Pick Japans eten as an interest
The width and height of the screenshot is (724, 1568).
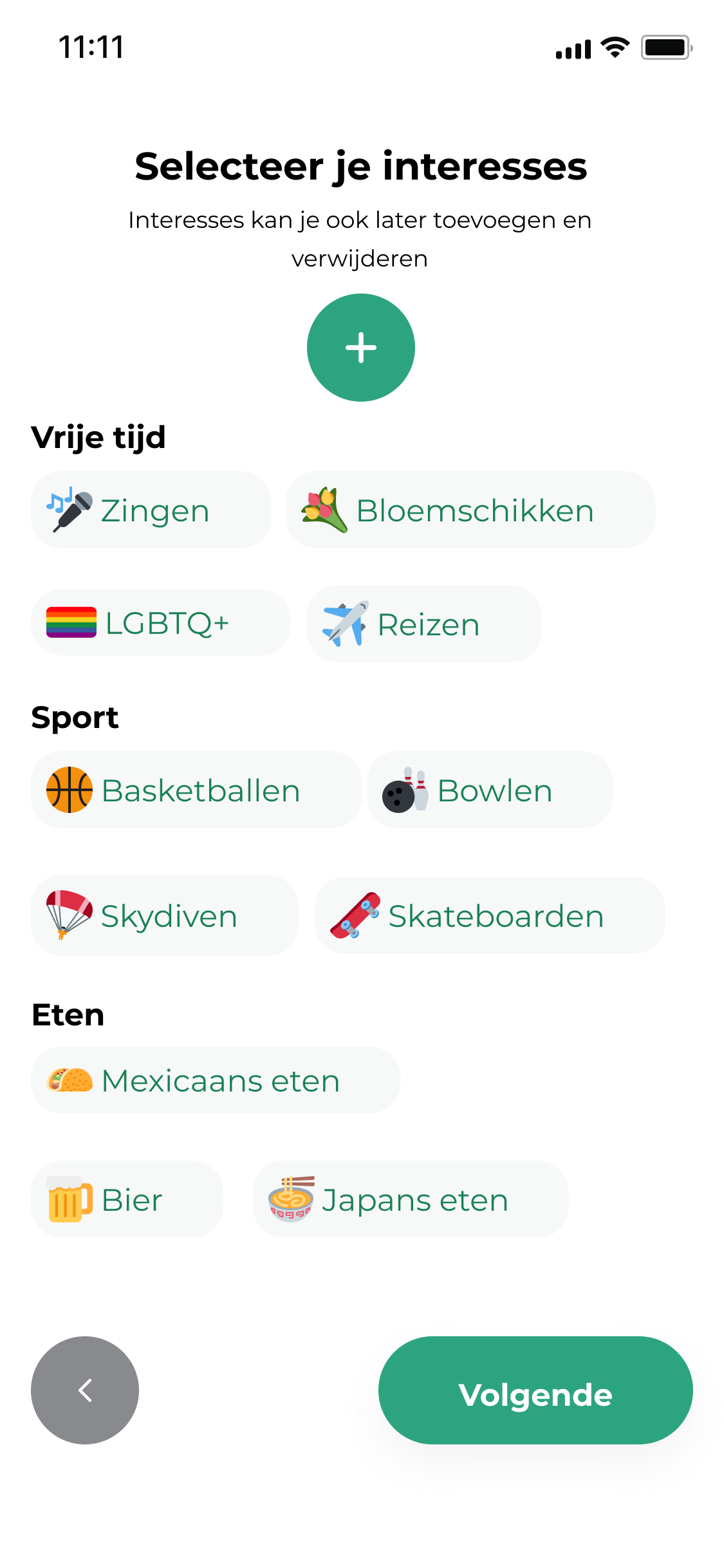pos(411,1199)
